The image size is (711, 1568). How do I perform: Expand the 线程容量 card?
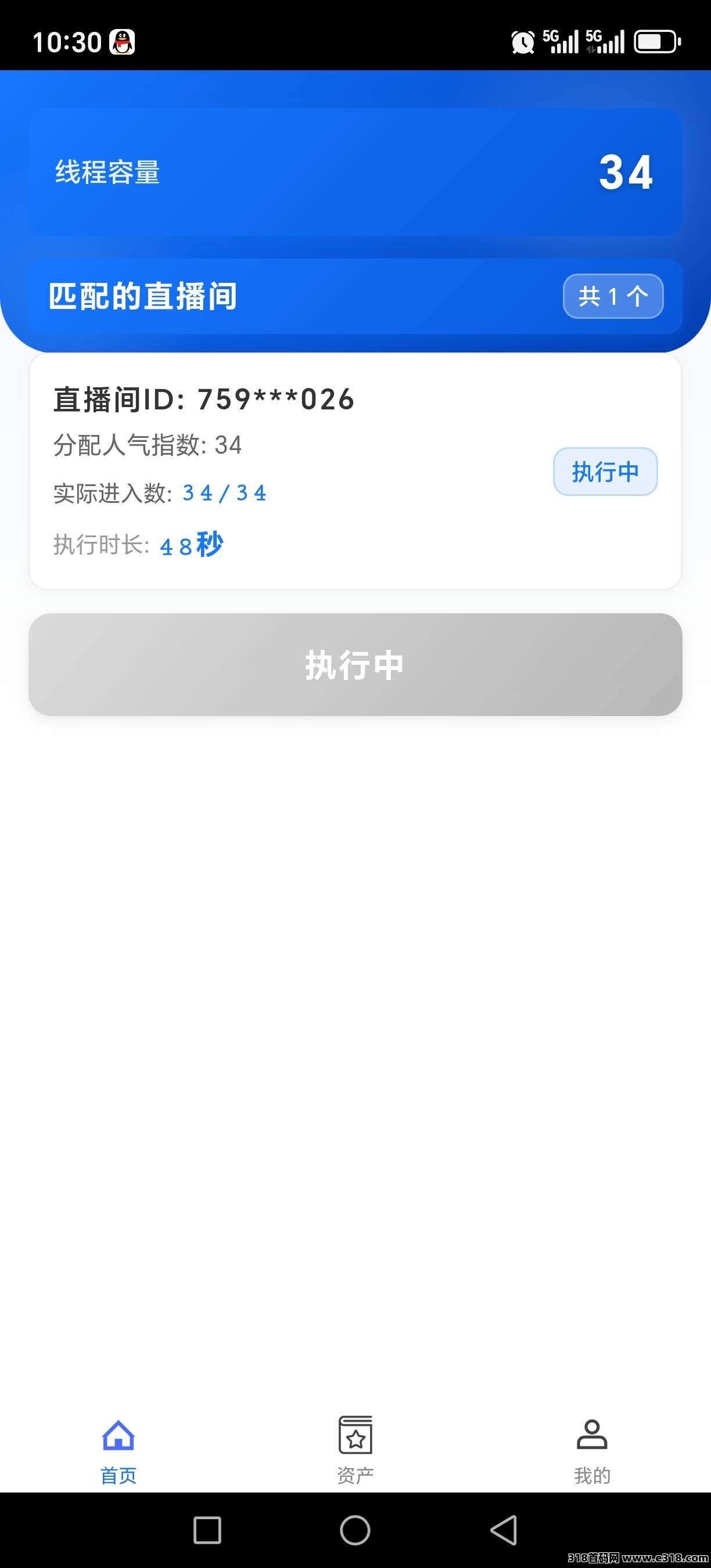[355, 172]
